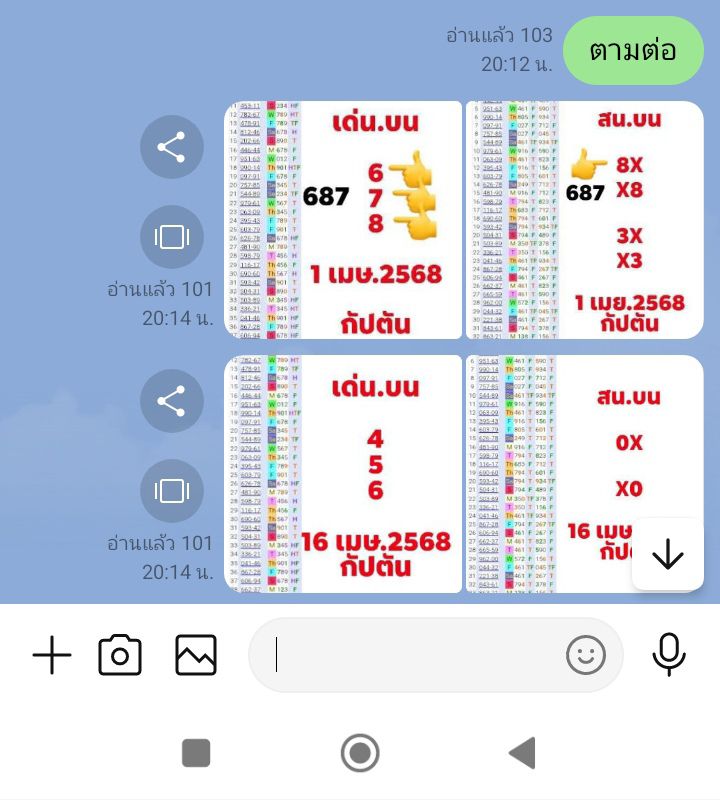Open album view for 1 เมษ.2568 images

(172, 237)
